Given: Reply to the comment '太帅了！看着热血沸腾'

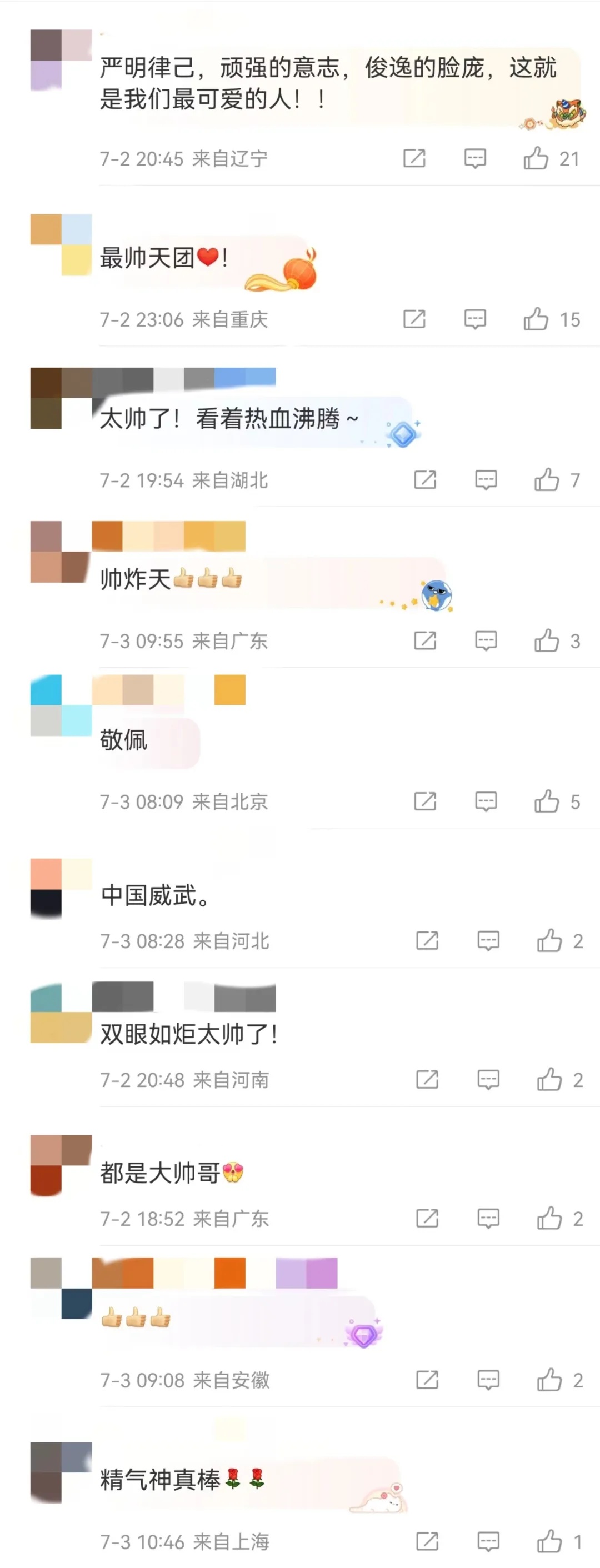Looking at the screenshot, I should tap(486, 480).
